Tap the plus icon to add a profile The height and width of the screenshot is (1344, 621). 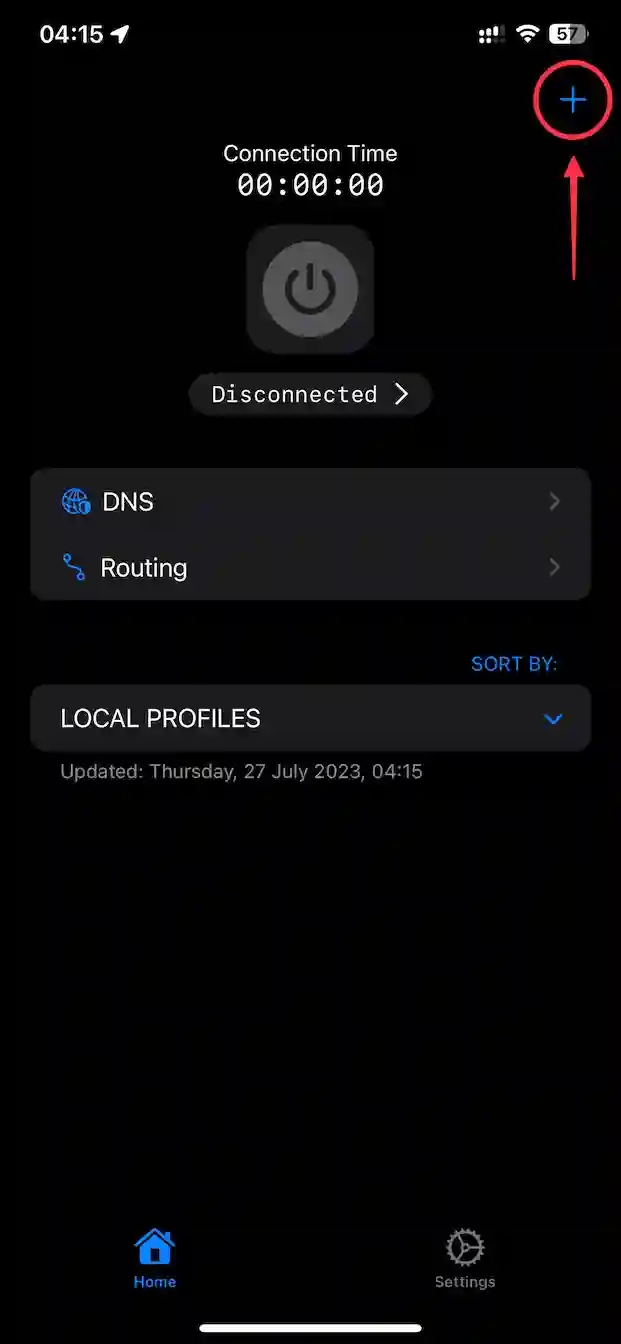click(572, 100)
